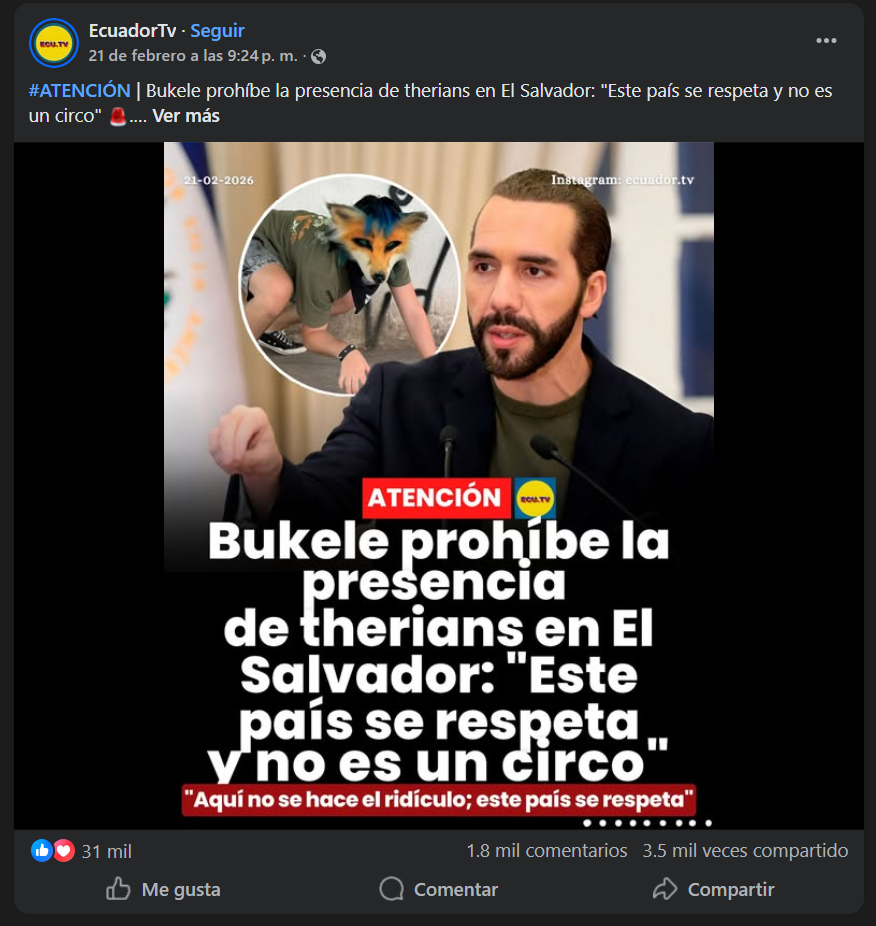Image resolution: width=876 pixels, height=926 pixels.
Task: Follow the page with Seguir
Action: pyautogui.click(x=217, y=31)
